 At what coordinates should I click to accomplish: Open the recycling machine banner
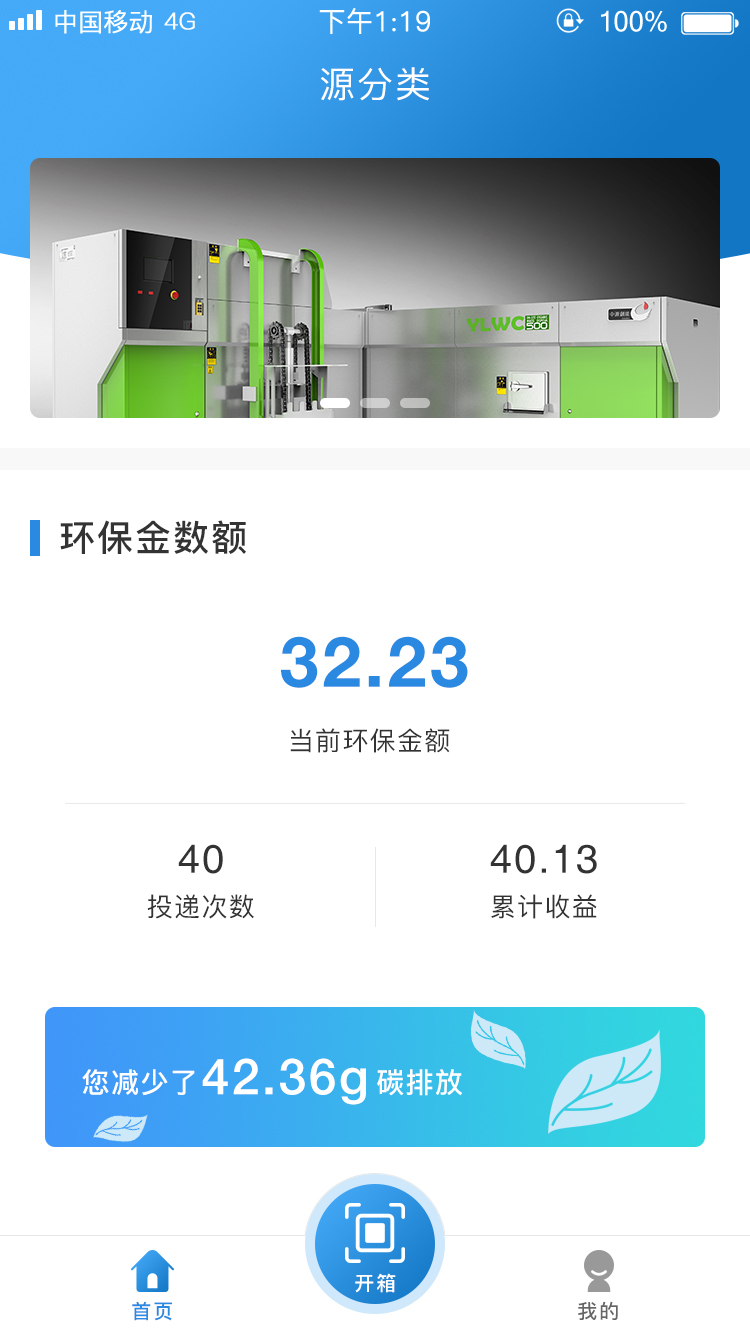tap(375, 288)
